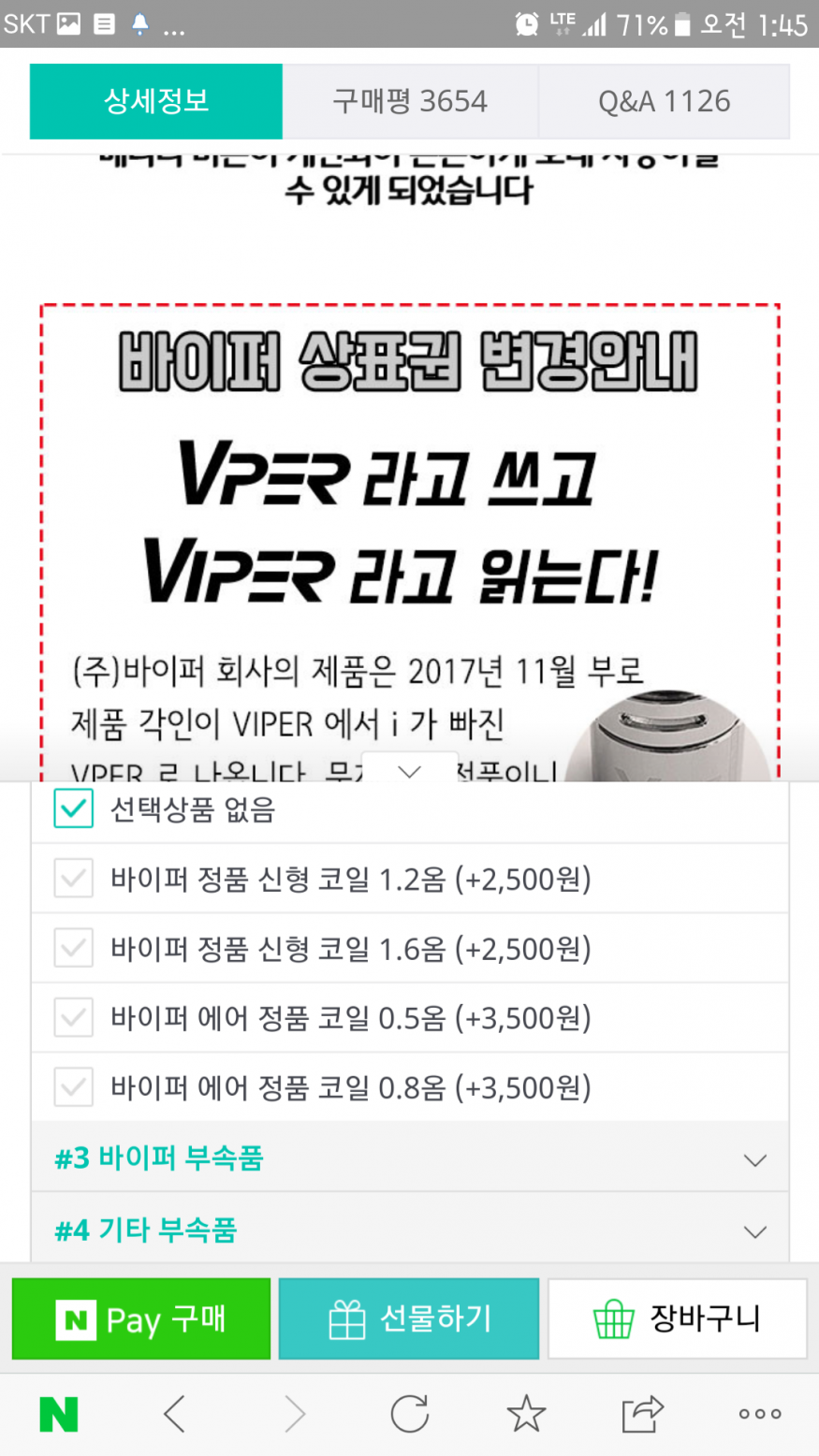Expand the #4 기타 부속품 section
Viewport: 819px width, 1456px height.
tap(409, 1230)
